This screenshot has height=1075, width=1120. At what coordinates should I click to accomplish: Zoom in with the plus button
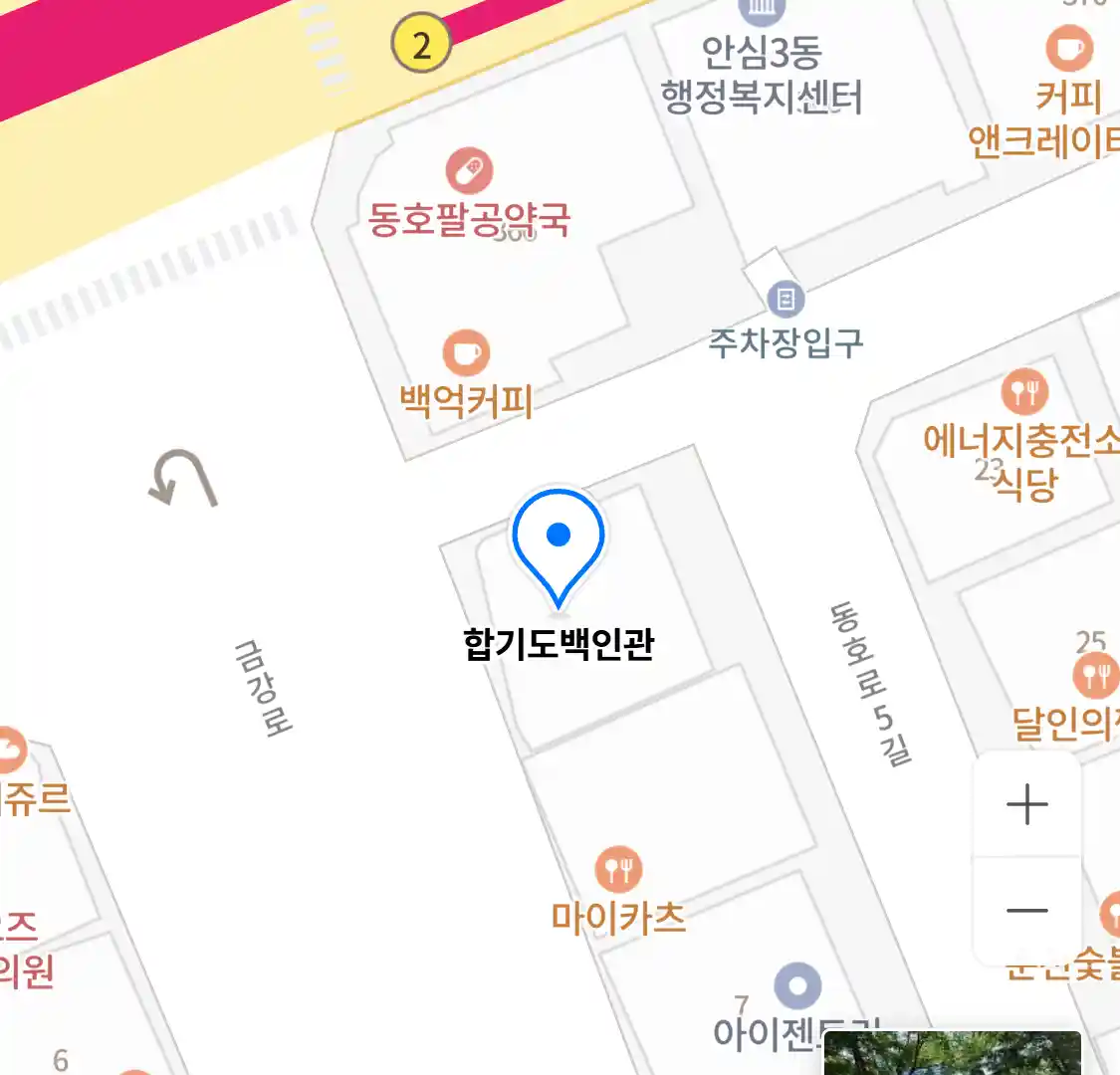(x=1026, y=804)
